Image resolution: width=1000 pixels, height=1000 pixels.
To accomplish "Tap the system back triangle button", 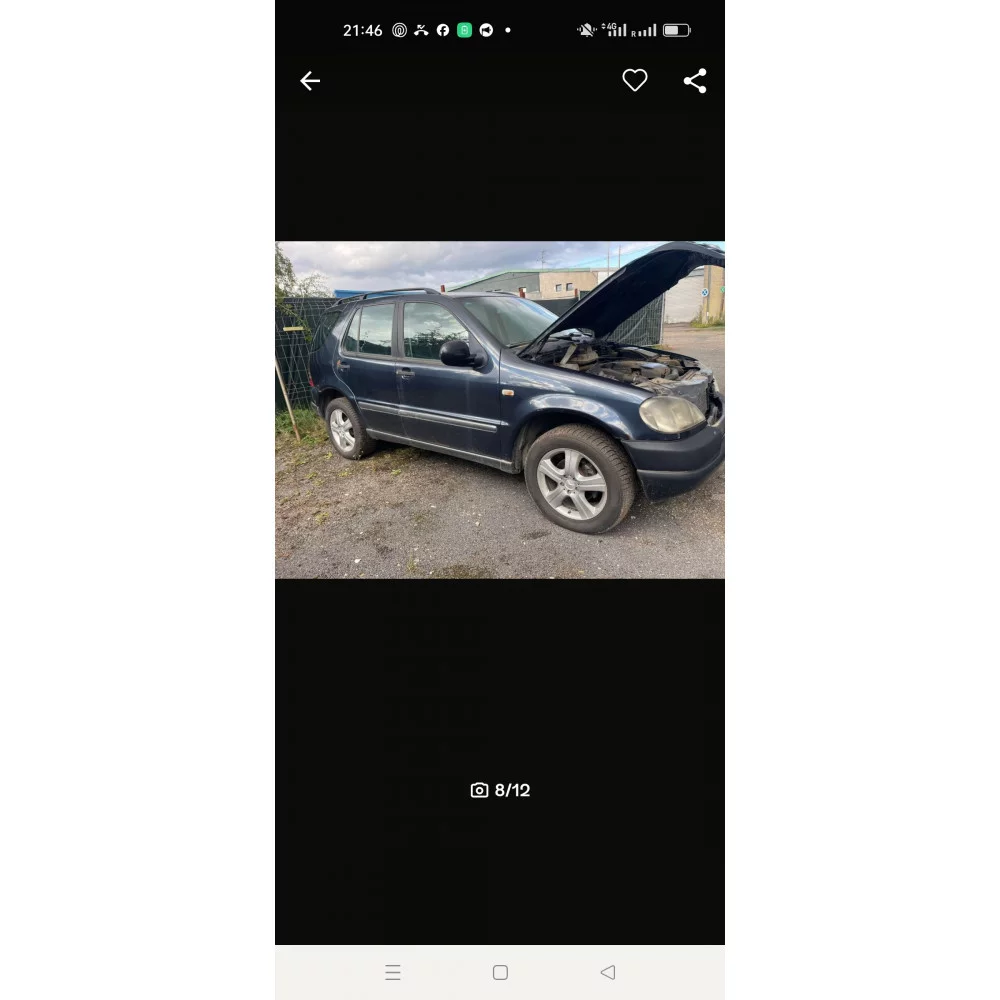I will pyautogui.click(x=607, y=972).
